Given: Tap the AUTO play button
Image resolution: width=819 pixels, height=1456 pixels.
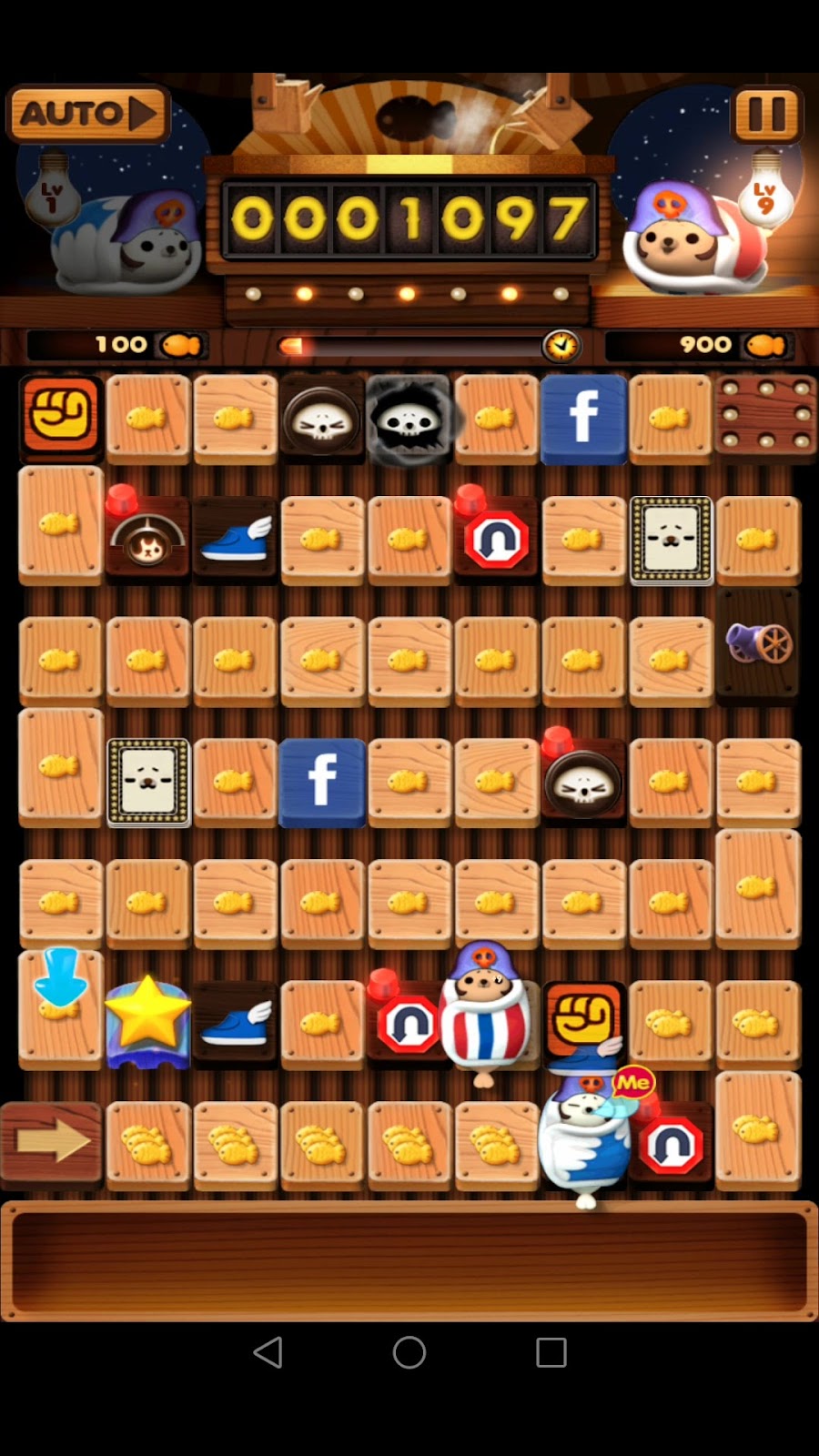Looking at the screenshot, I should (88, 114).
